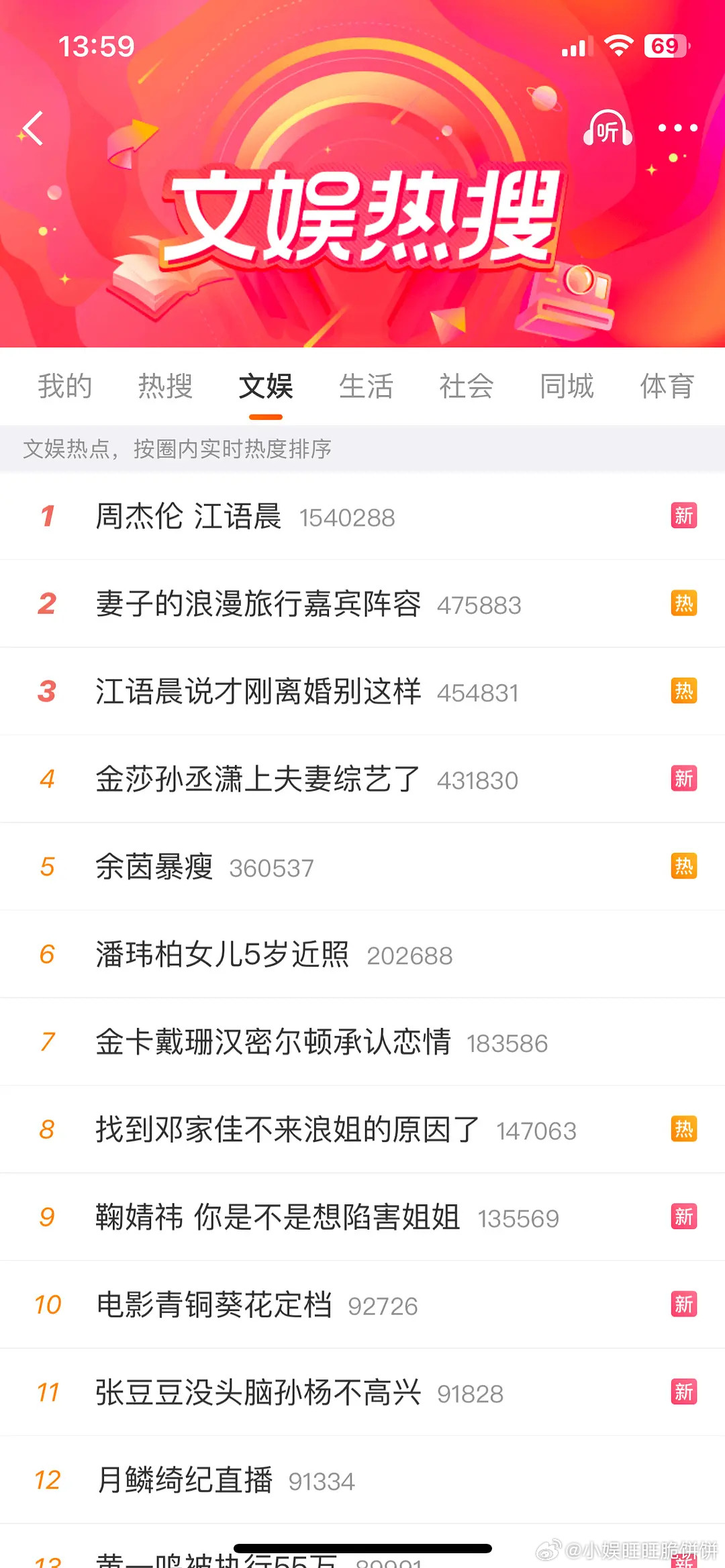Select the 生活 tab
Image resolution: width=725 pixels, height=1568 pixels.
tap(366, 386)
